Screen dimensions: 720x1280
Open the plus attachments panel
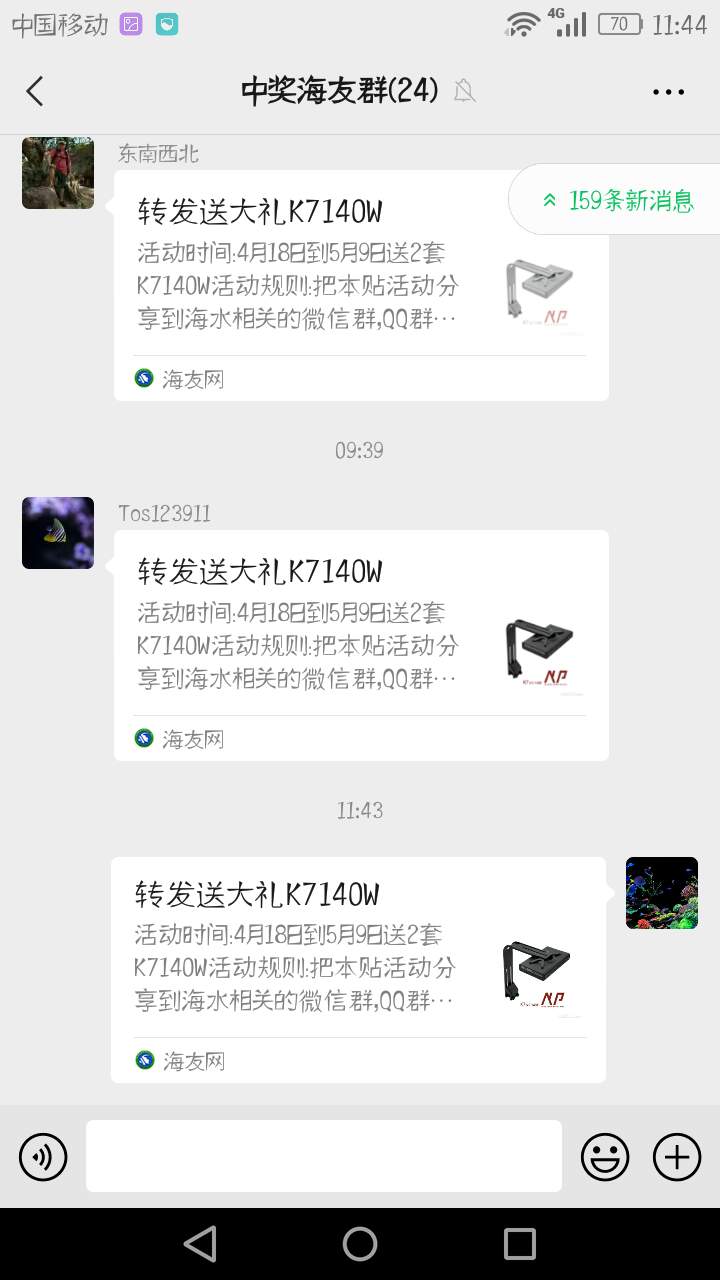[677, 1157]
